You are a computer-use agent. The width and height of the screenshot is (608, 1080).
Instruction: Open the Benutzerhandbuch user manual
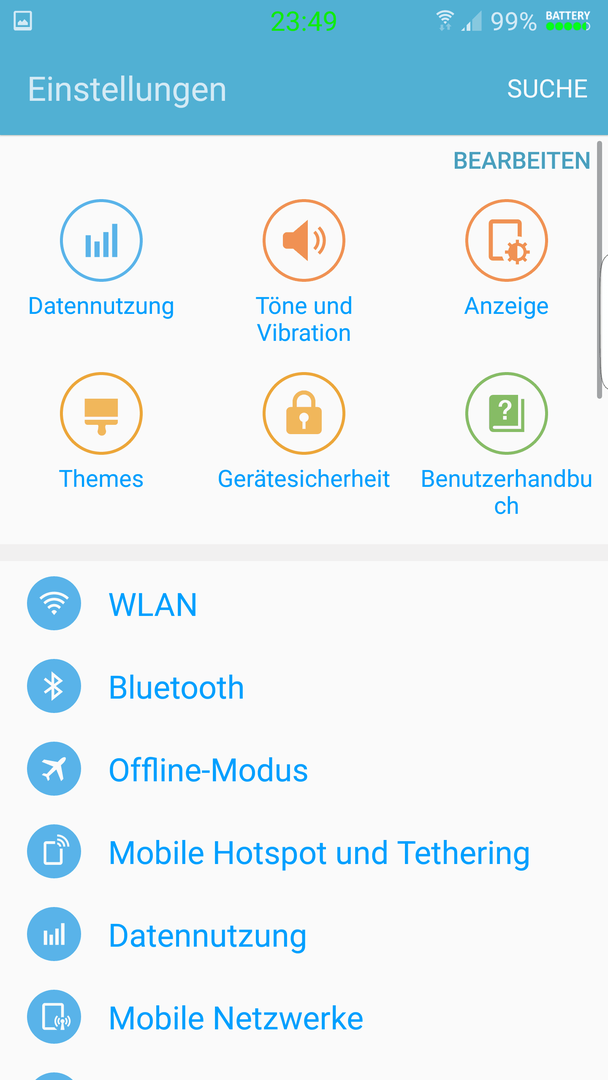(506, 414)
